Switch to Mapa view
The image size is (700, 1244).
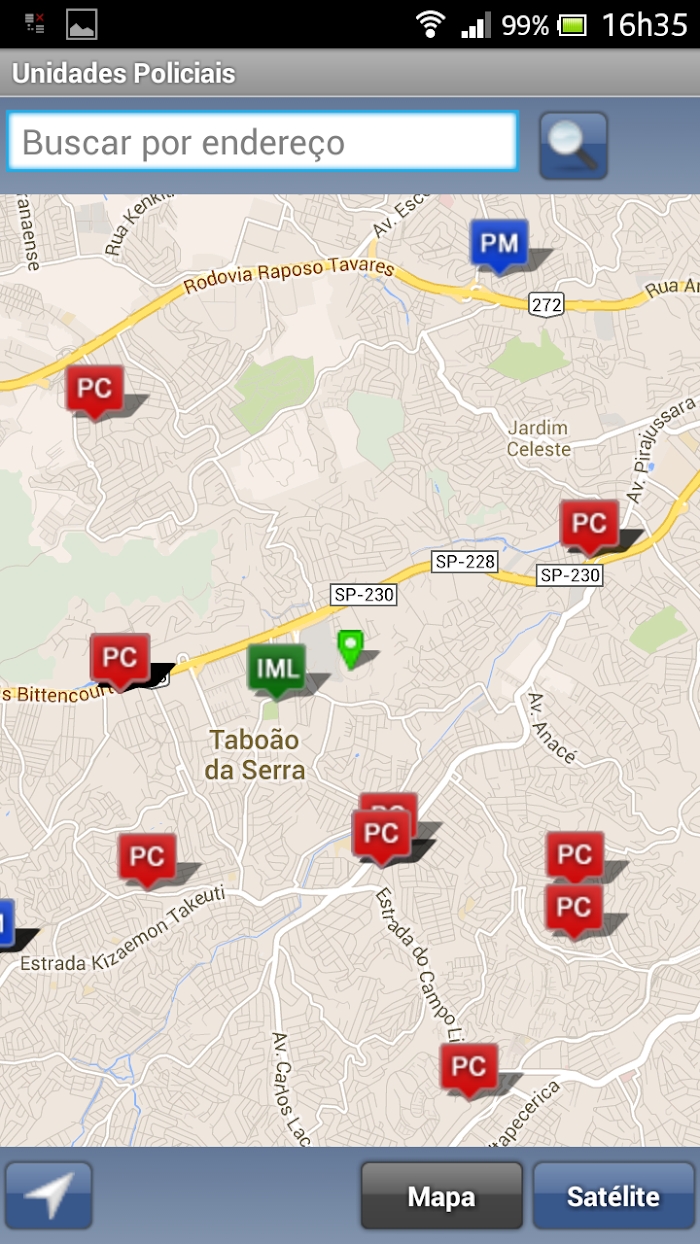pos(441,1196)
